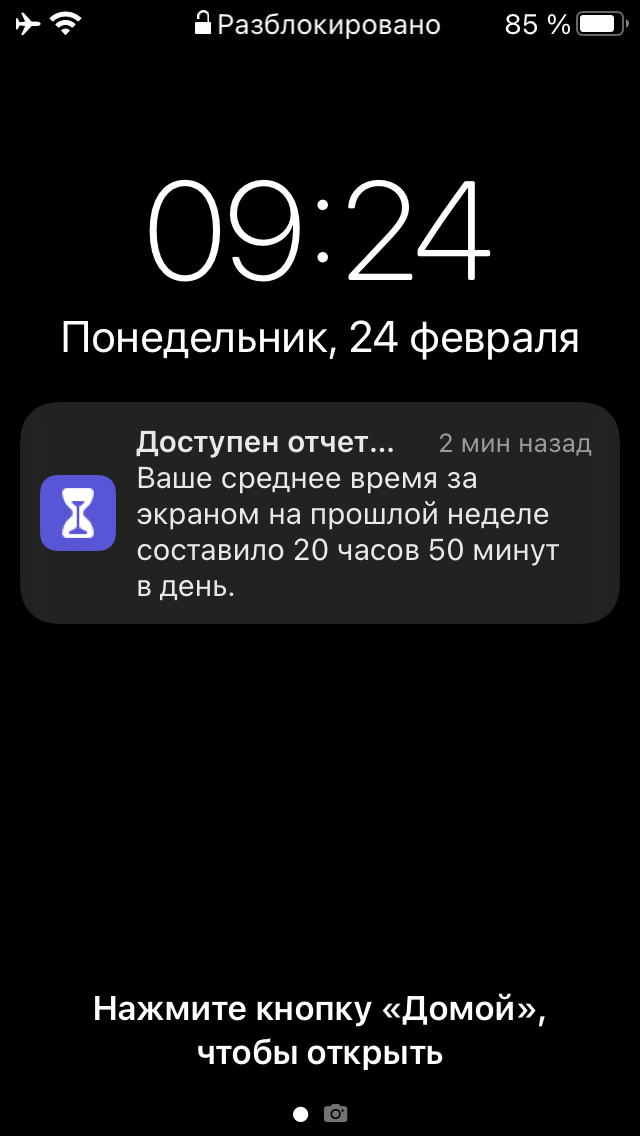Open the Screen Time weekly report notification

coord(320,513)
